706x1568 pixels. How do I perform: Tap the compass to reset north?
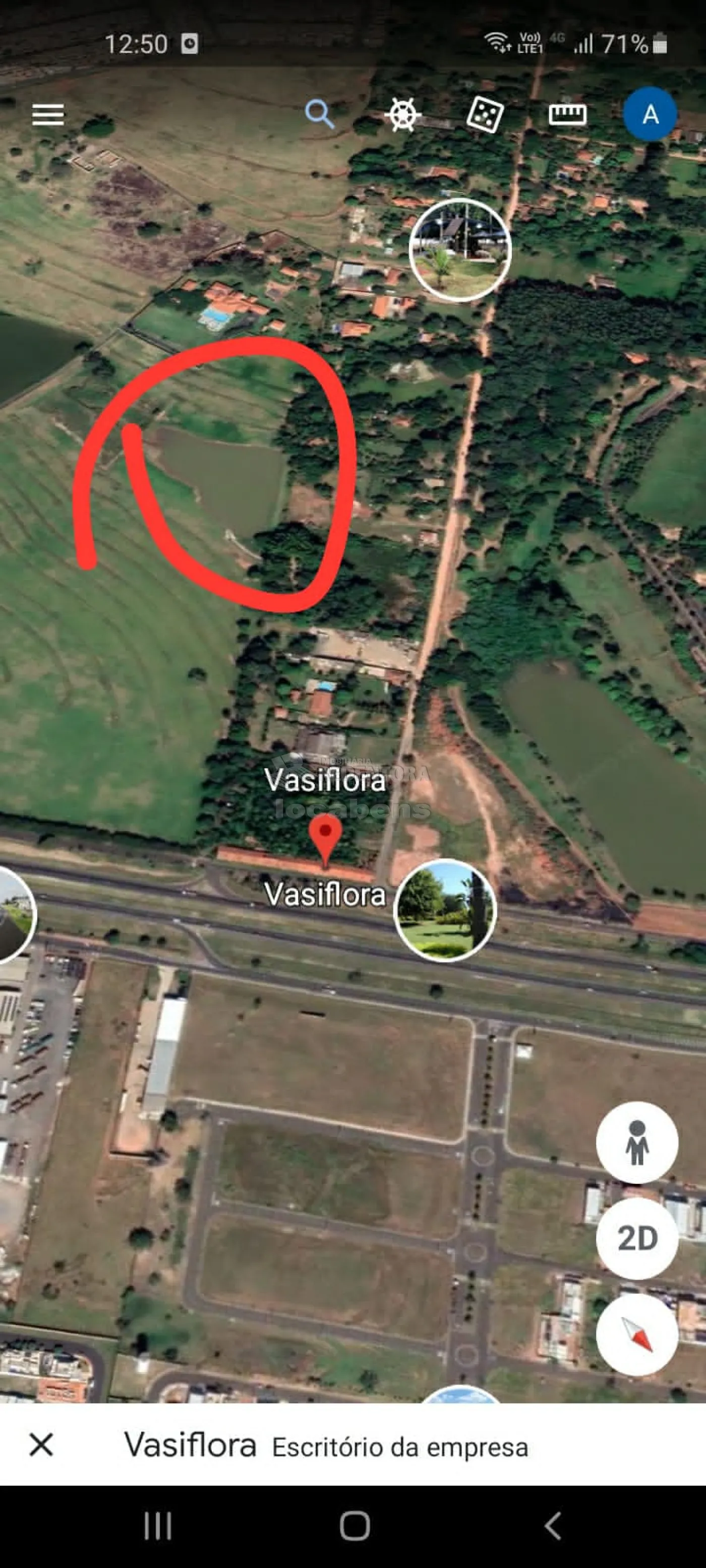636,1334
